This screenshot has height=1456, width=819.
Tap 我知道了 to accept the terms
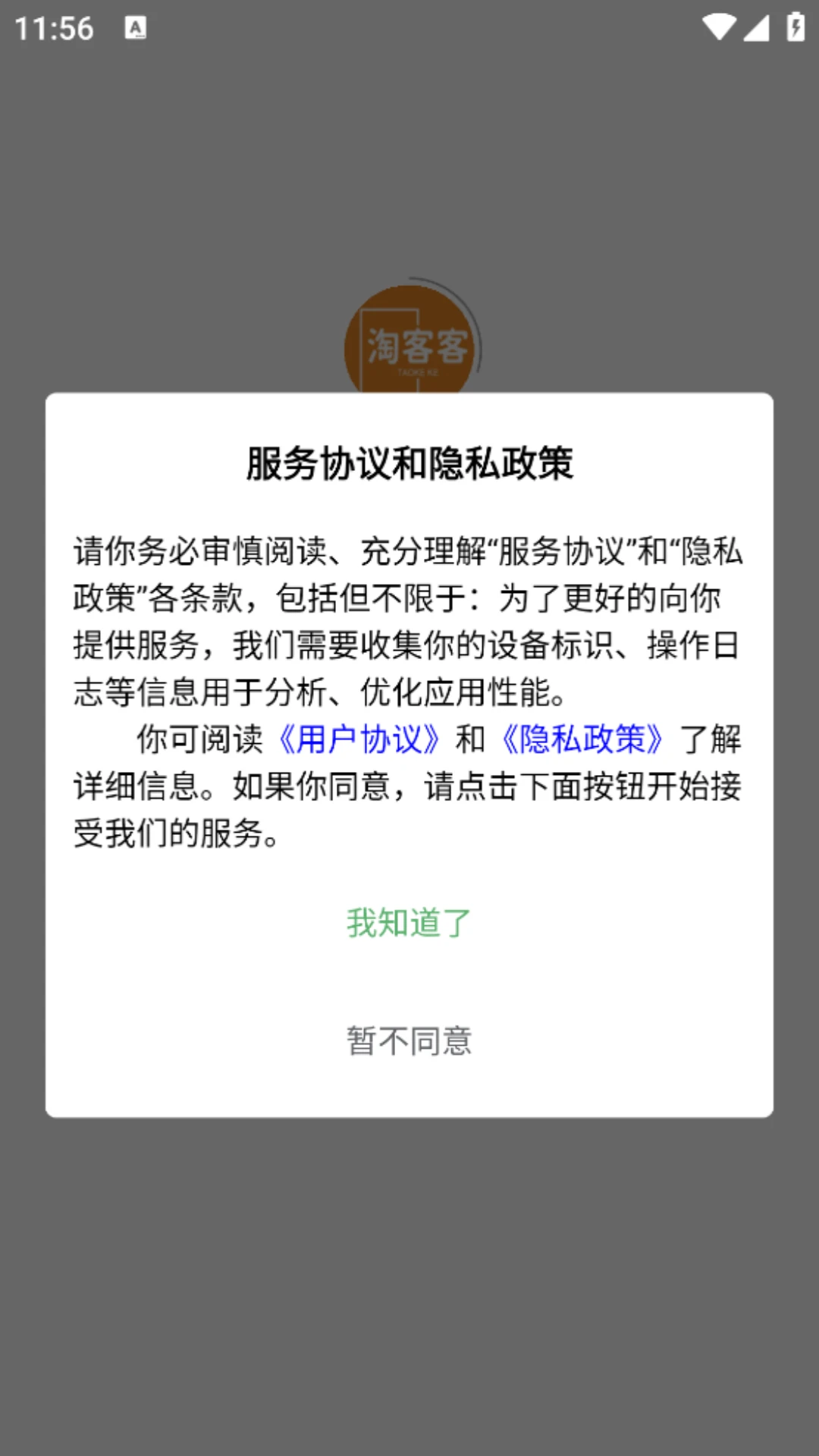[x=408, y=920]
